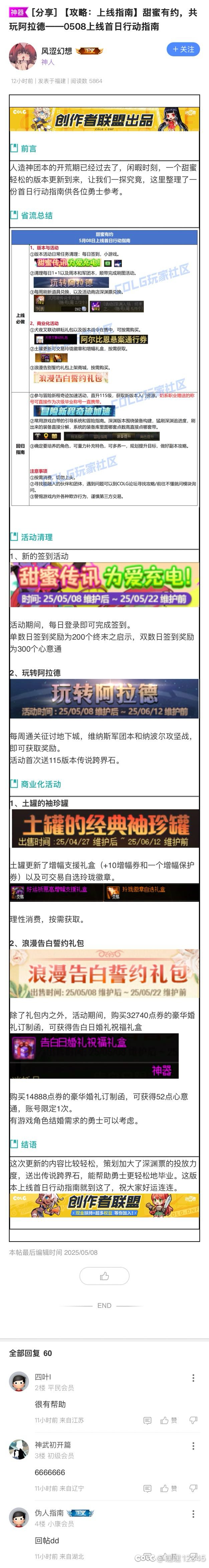Open 风涩幻想's profile avatar
The image size is (209, 1568).
point(23,56)
